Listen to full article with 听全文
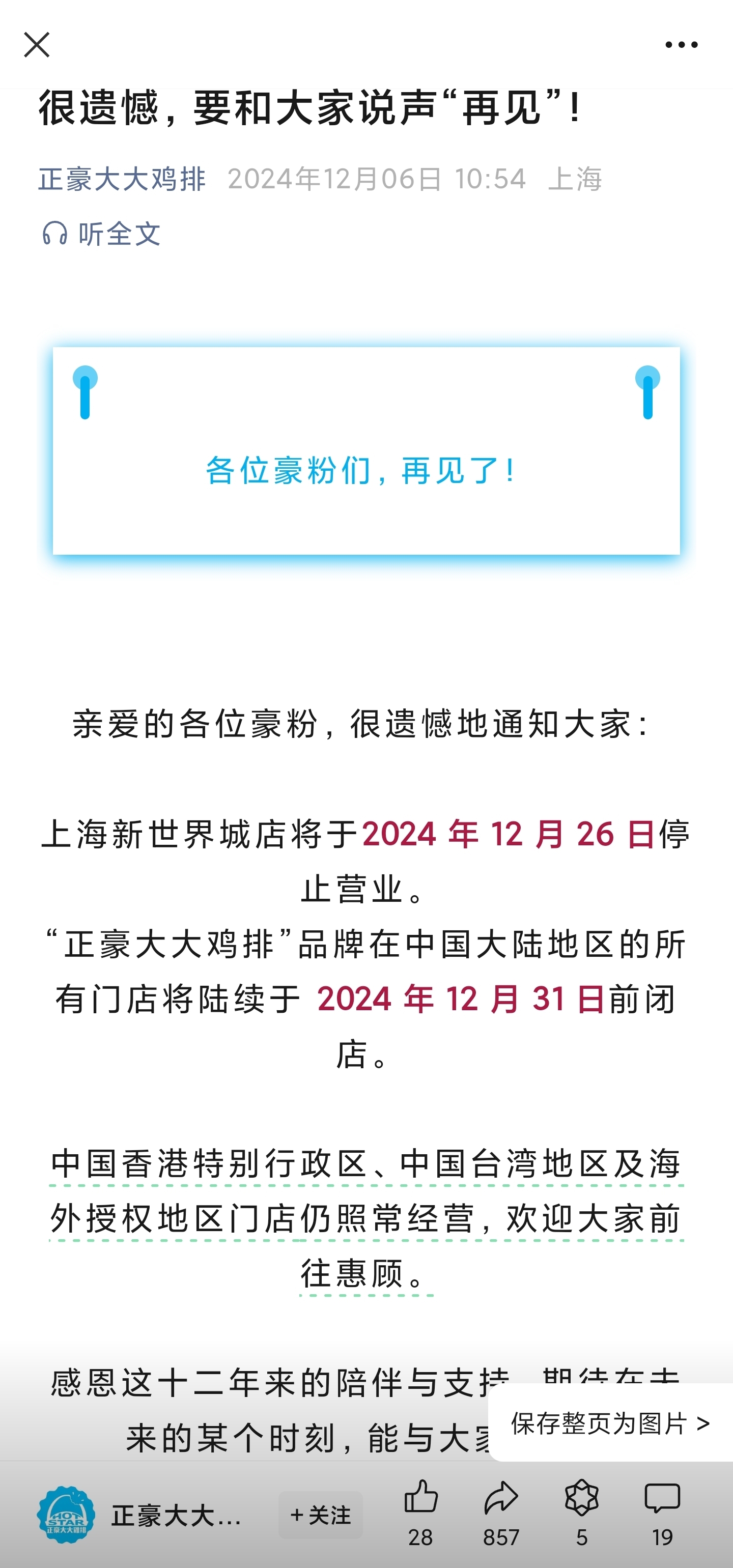Image resolution: width=733 pixels, height=1568 pixels. [102, 234]
